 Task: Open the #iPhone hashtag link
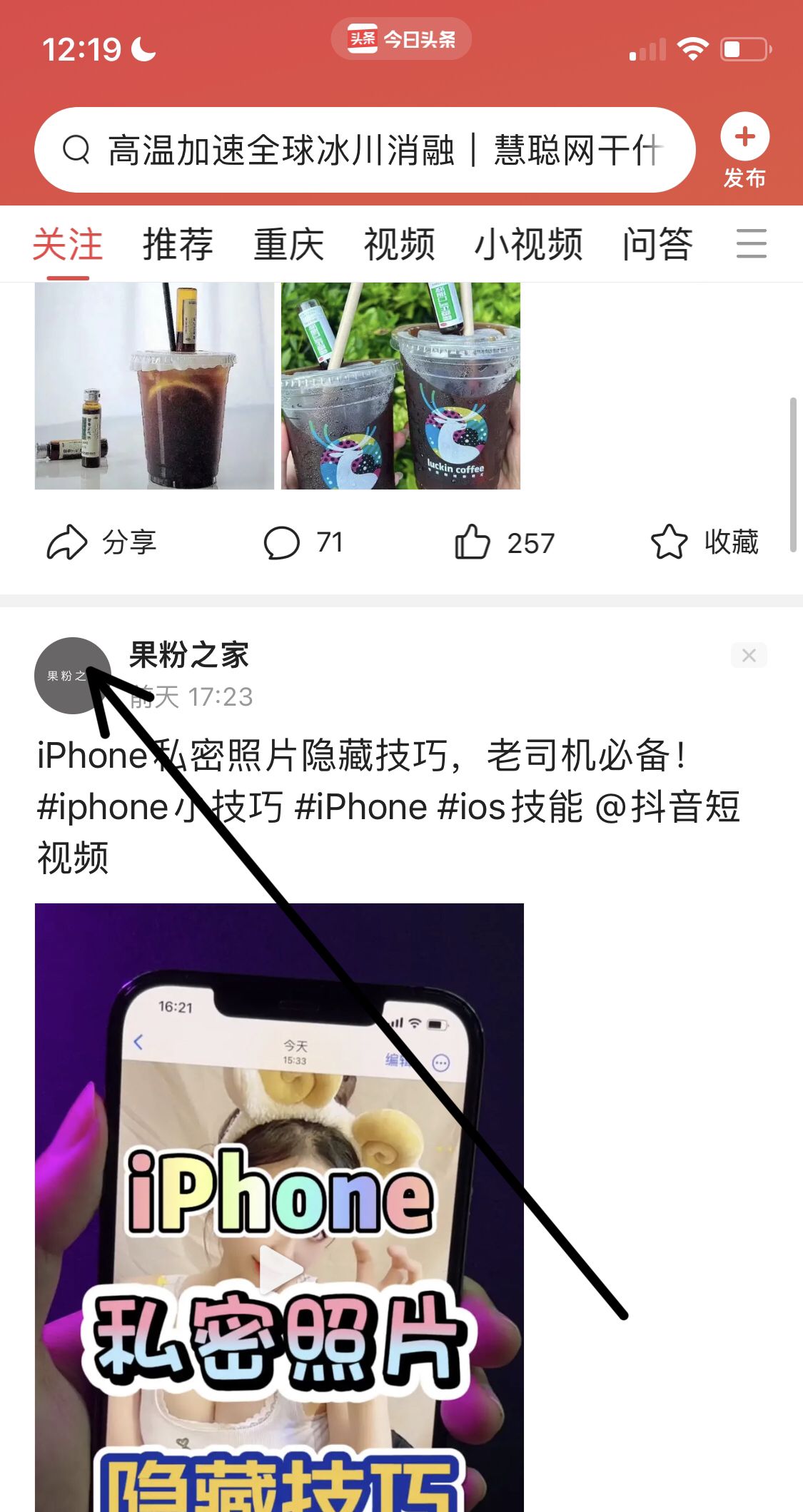[360, 807]
